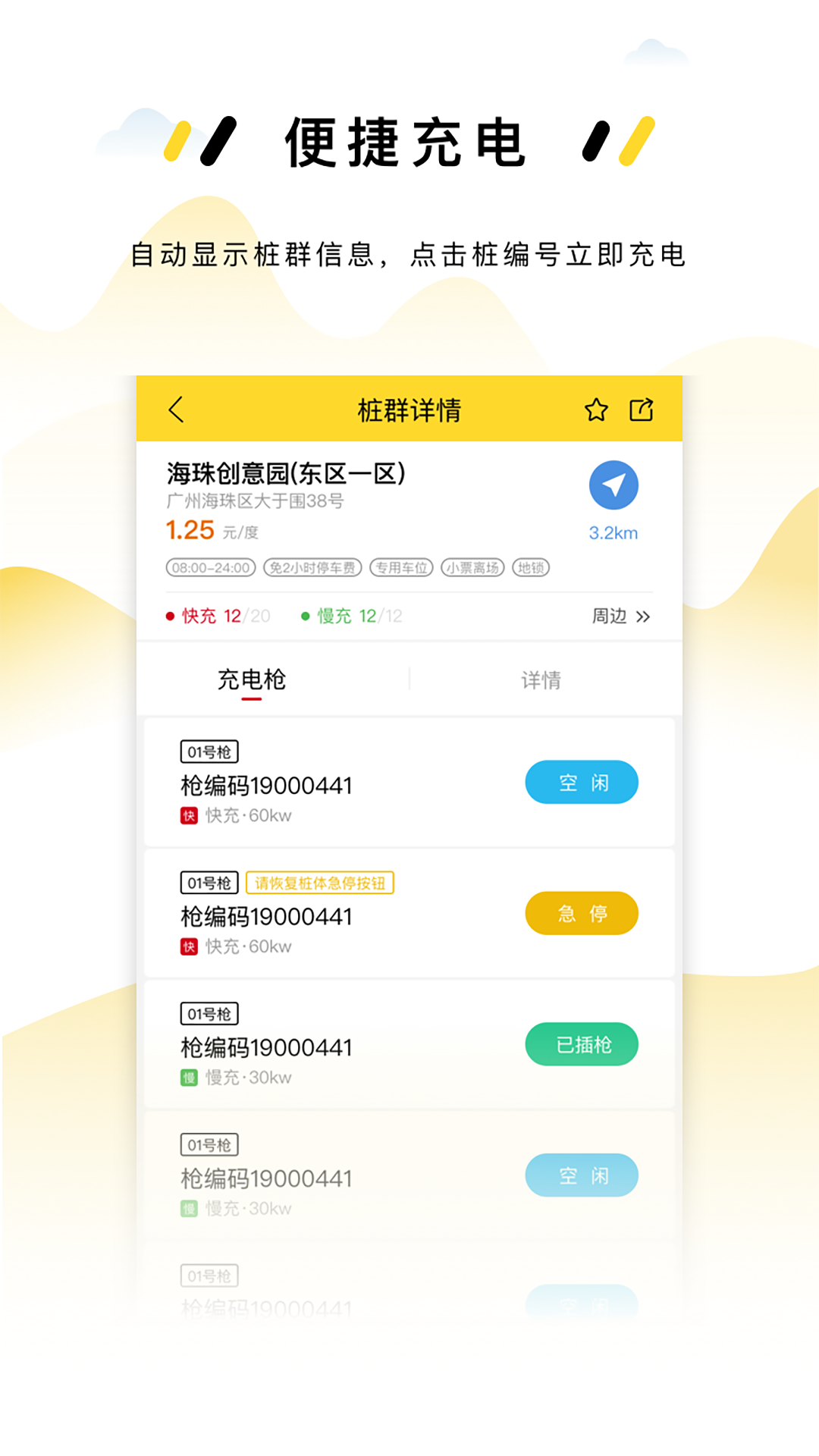Tap the green dot beside 慢充 12/12
Image resolution: width=819 pixels, height=1456 pixels.
(x=304, y=616)
